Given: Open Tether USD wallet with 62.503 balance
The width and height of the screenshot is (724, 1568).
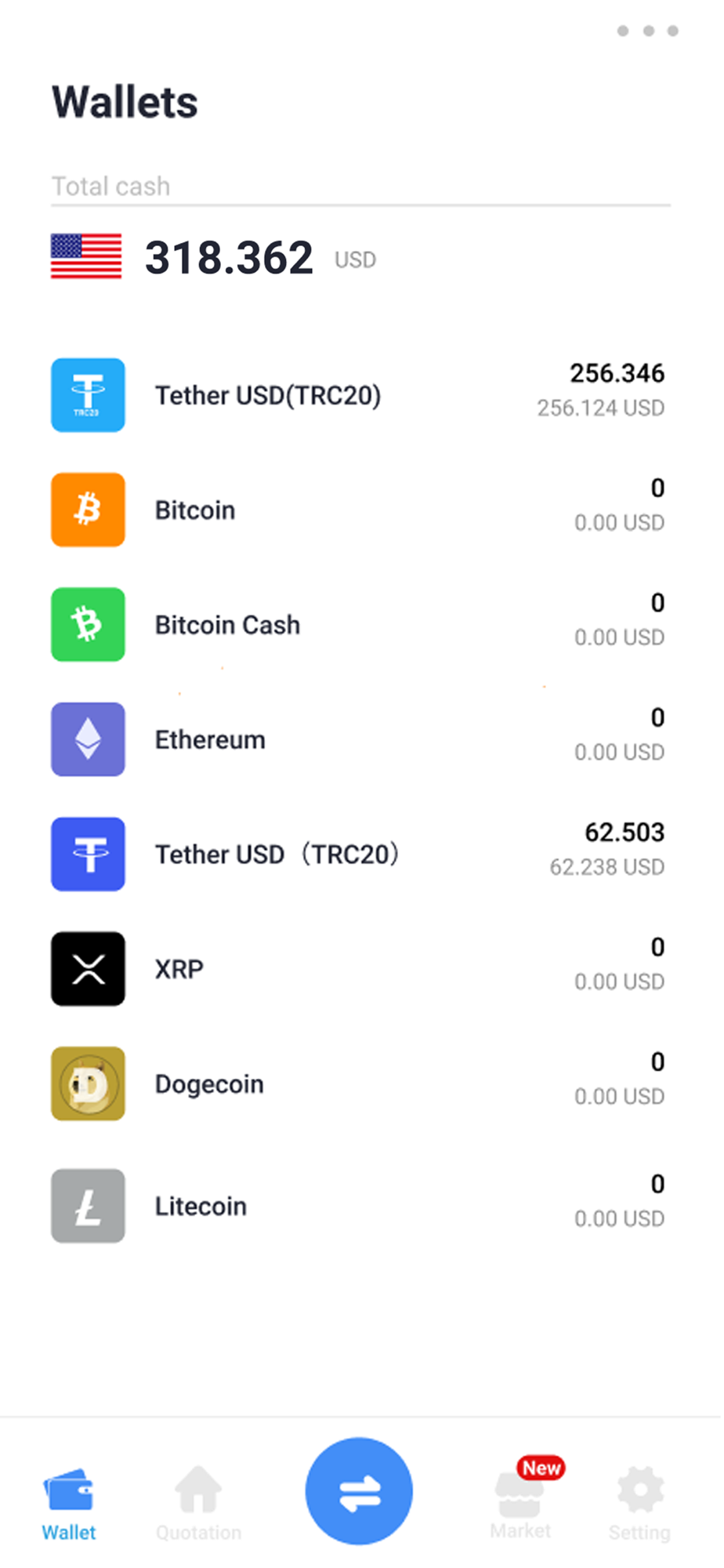Looking at the screenshot, I should coord(358,854).
